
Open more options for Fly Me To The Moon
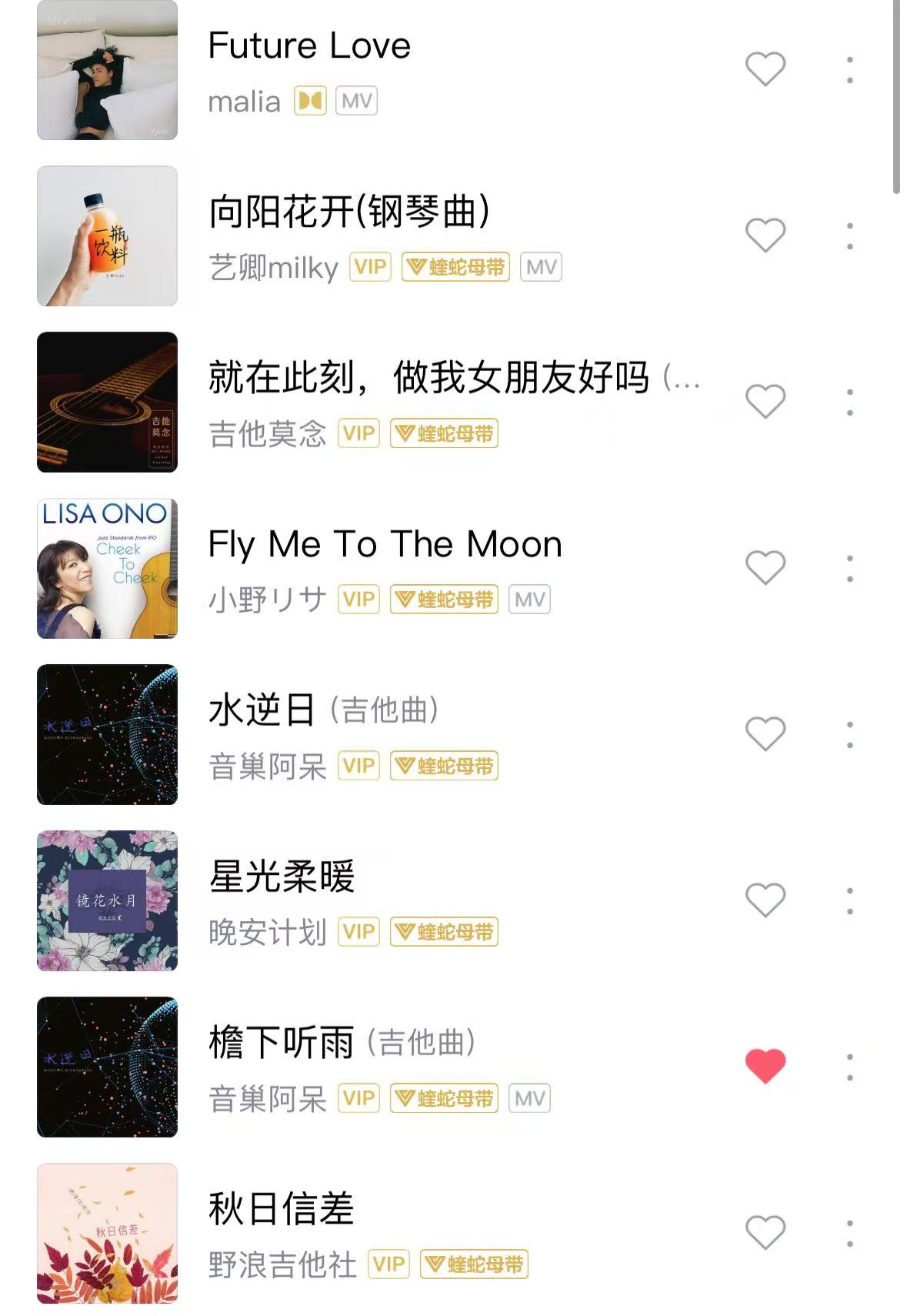[x=849, y=569]
